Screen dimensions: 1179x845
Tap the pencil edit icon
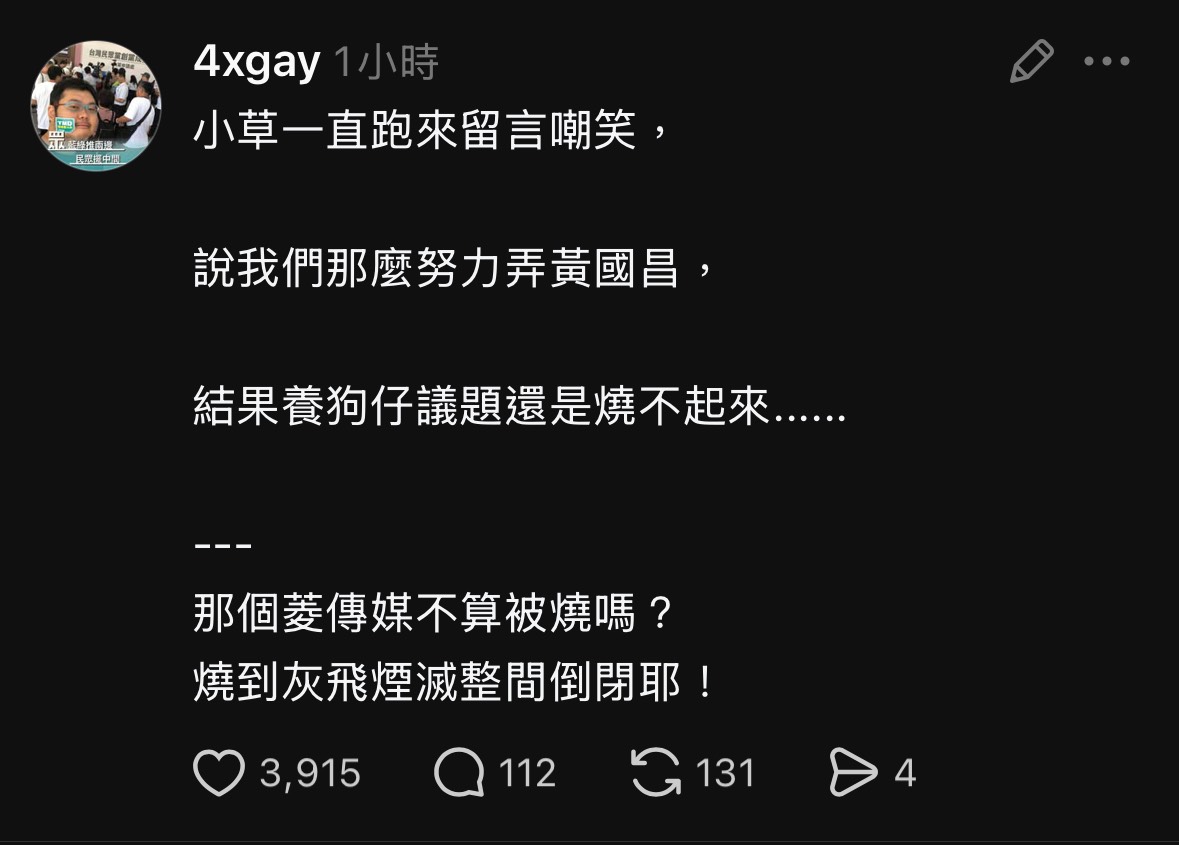[1031, 61]
